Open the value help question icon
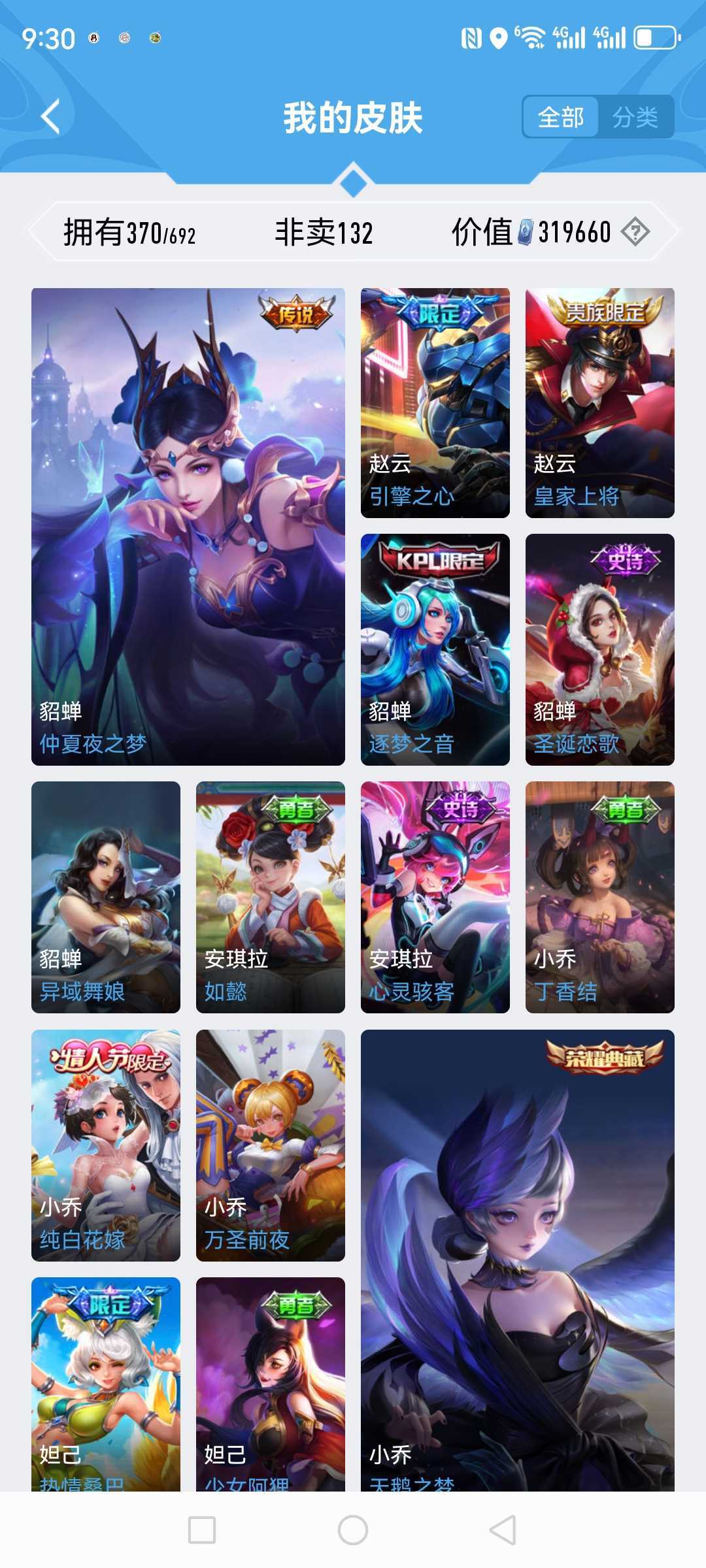This screenshot has height=1568, width=706. 635,232
